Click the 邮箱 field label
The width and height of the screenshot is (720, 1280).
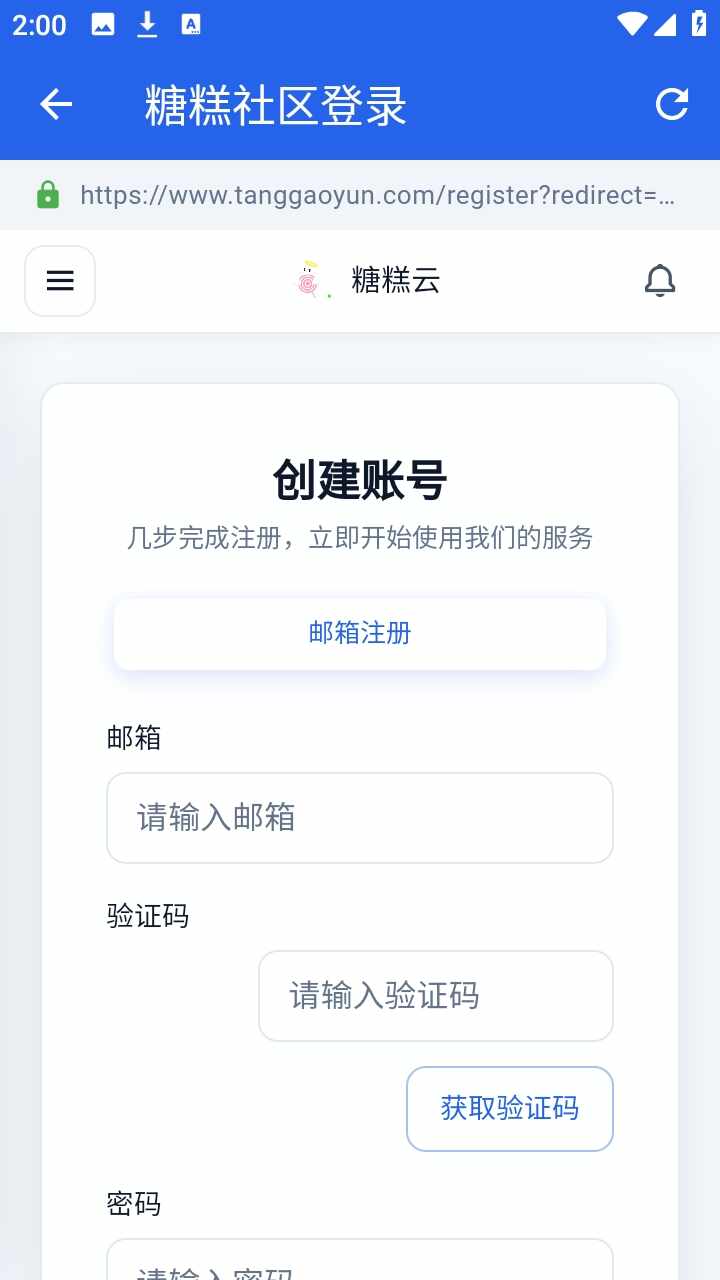coord(132,738)
